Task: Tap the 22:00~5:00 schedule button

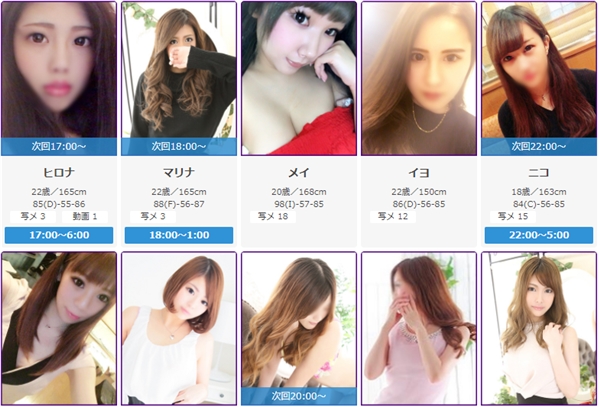Action: (x=538, y=236)
